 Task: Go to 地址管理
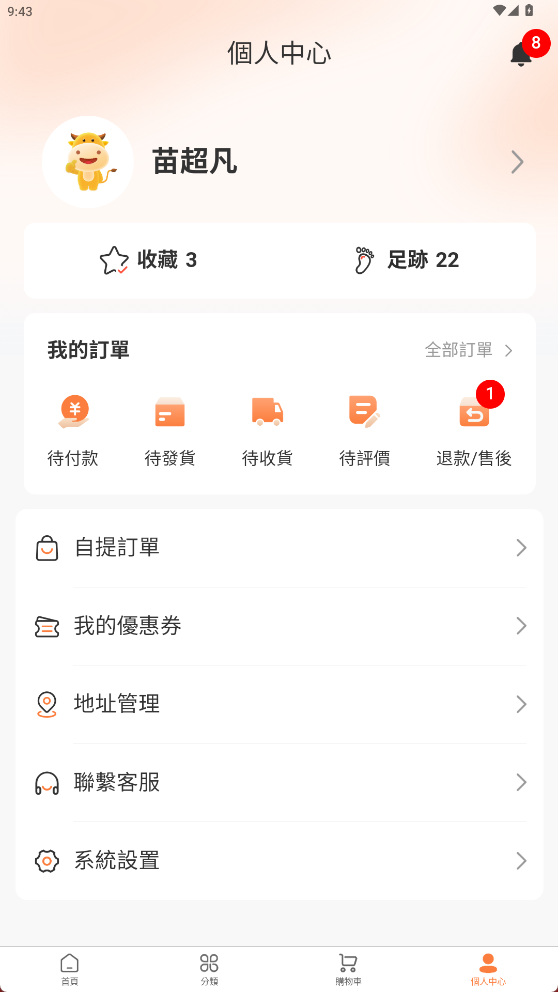(280, 704)
